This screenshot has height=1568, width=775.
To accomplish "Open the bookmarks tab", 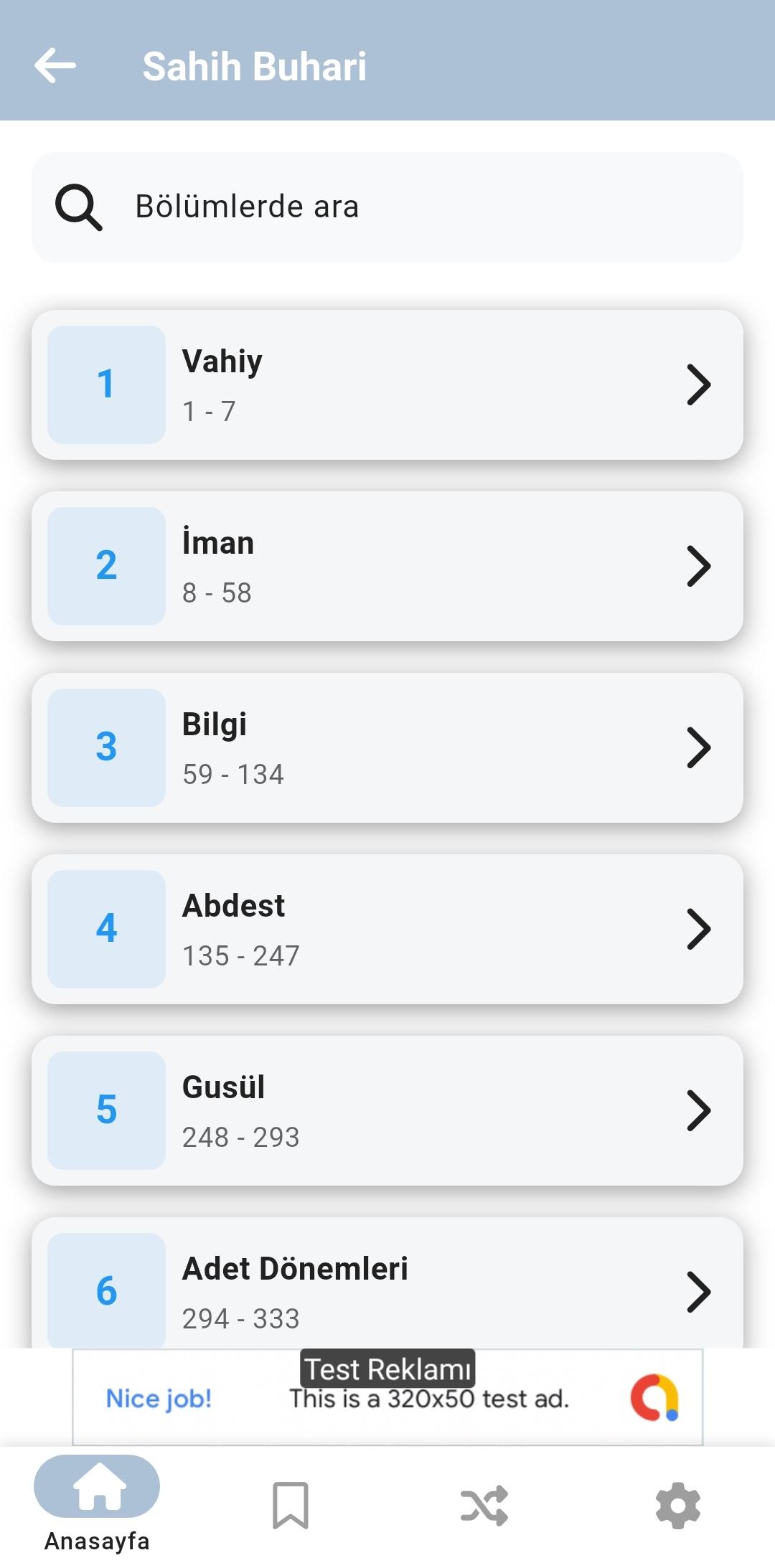I will [x=291, y=1505].
